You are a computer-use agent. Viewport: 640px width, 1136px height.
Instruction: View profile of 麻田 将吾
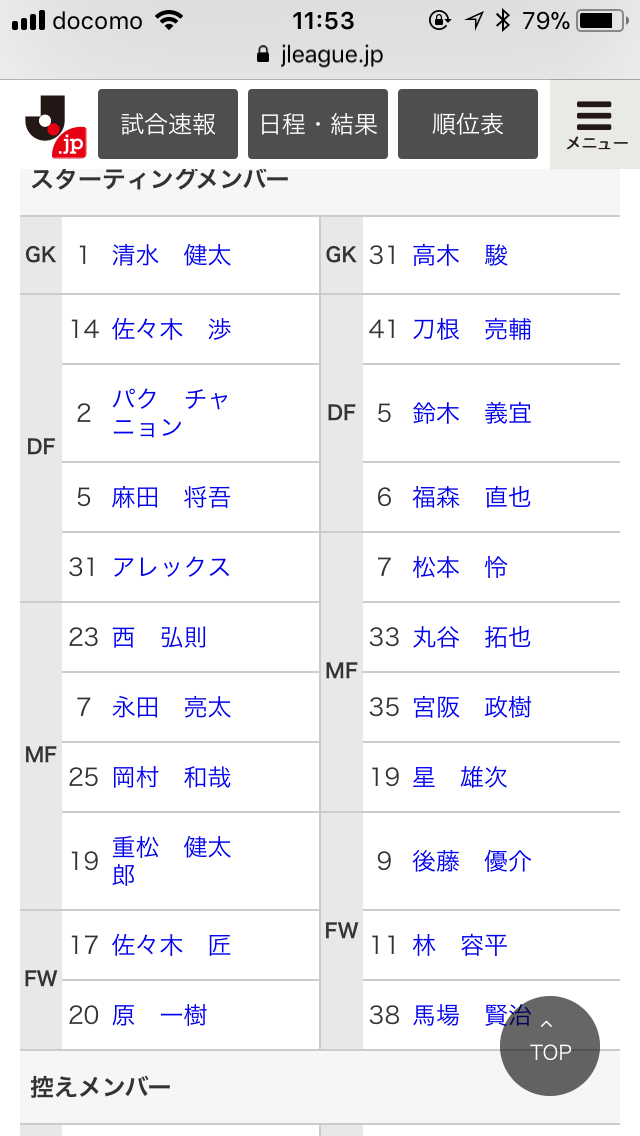point(171,497)
